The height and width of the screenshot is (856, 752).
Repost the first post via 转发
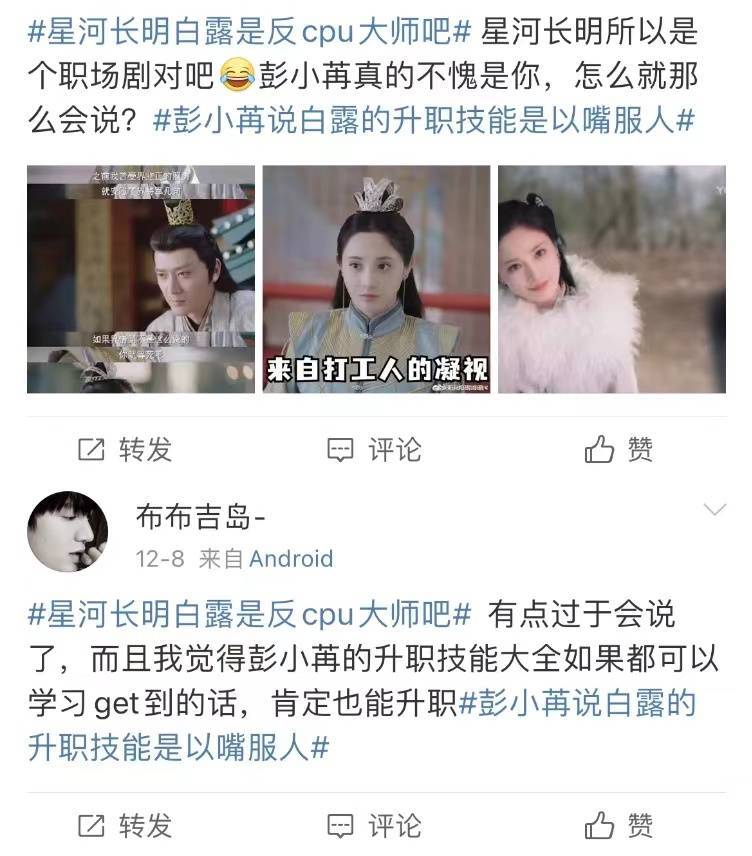point(126,450)
